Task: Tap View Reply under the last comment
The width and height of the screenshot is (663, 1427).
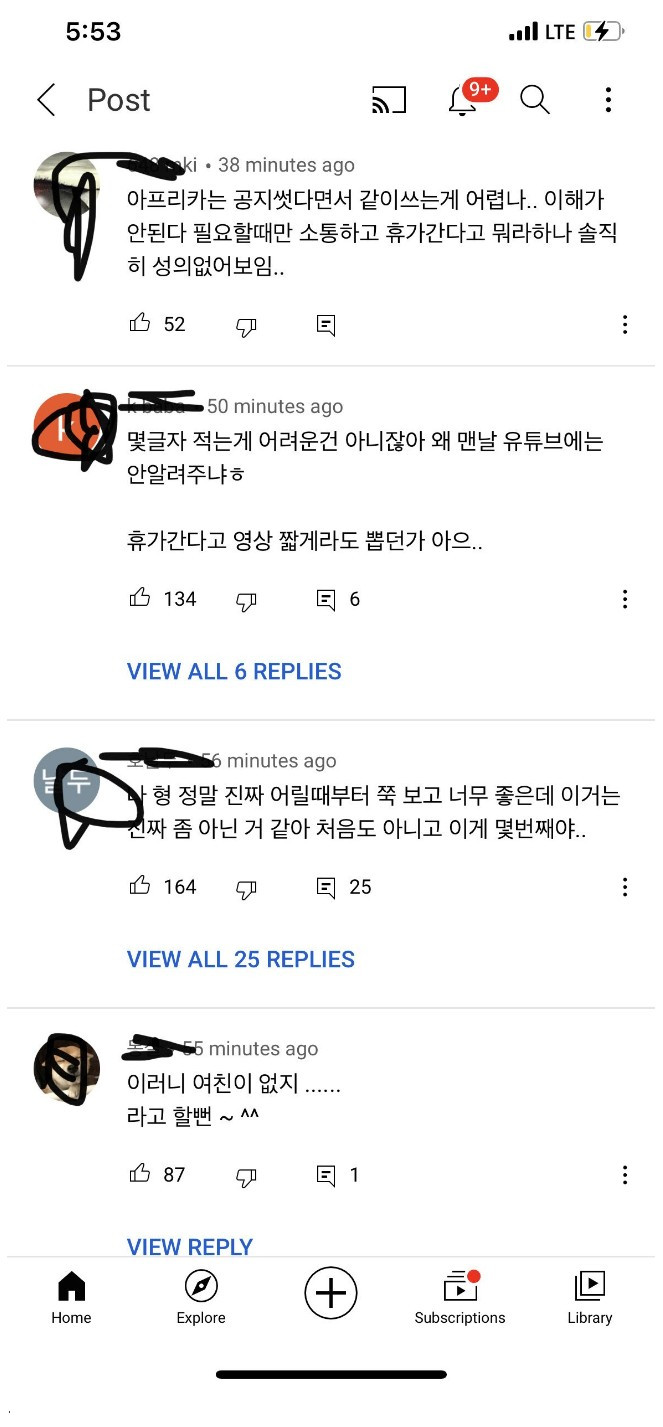Action: pos(190,1246)
